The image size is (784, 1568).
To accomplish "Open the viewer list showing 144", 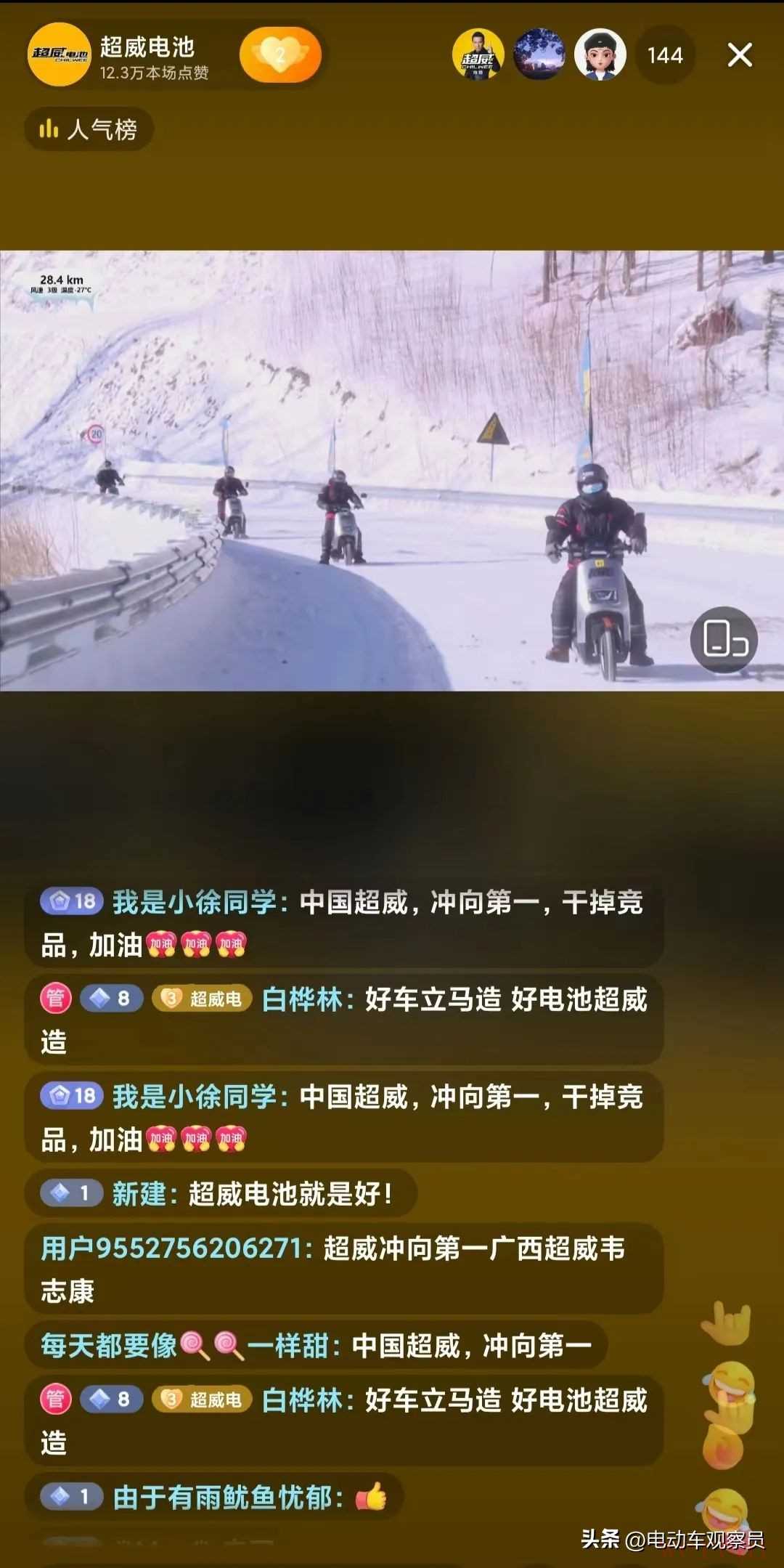I will pos(665,55).
